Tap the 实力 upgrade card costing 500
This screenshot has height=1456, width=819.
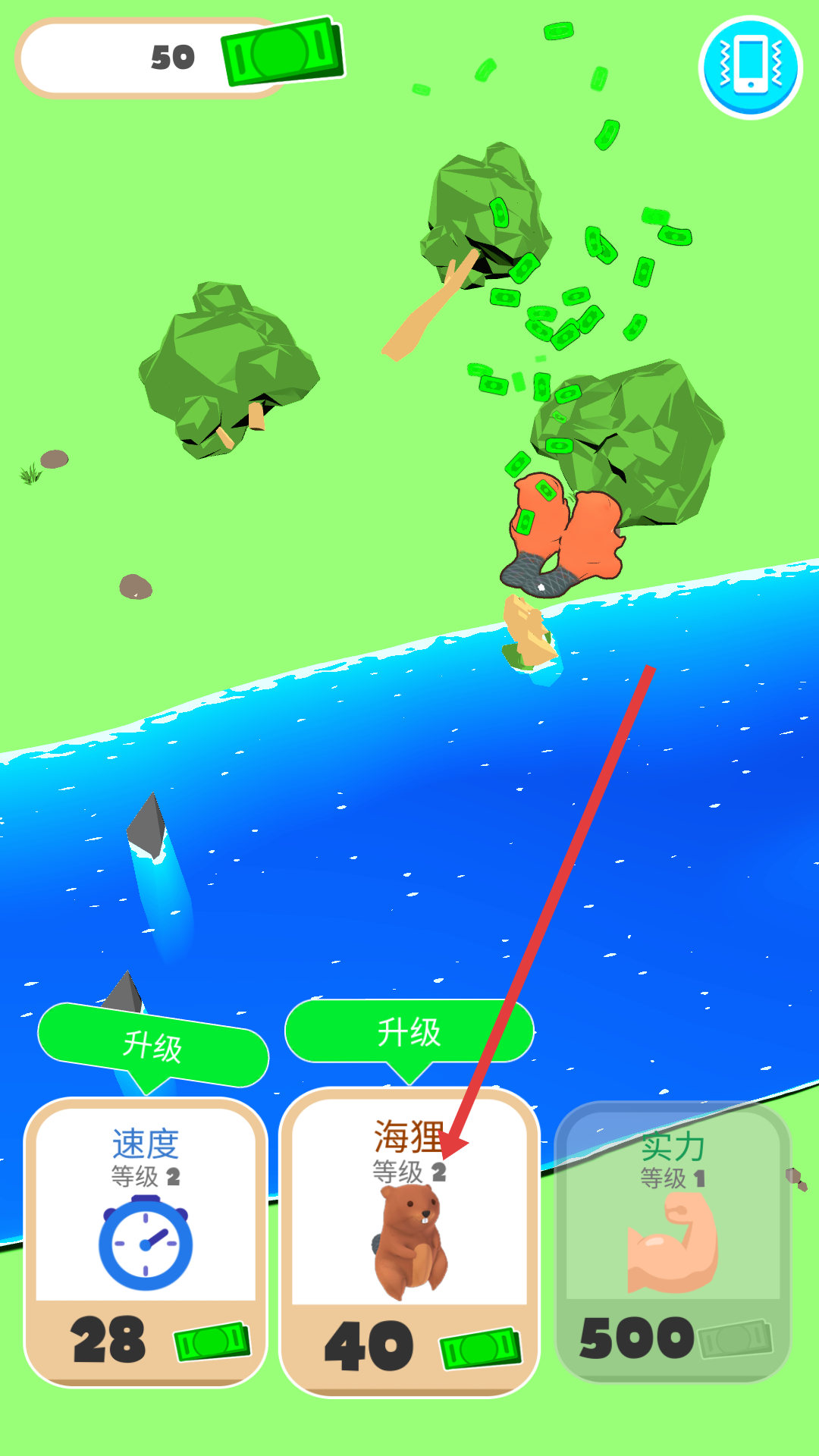(673, 1242)
